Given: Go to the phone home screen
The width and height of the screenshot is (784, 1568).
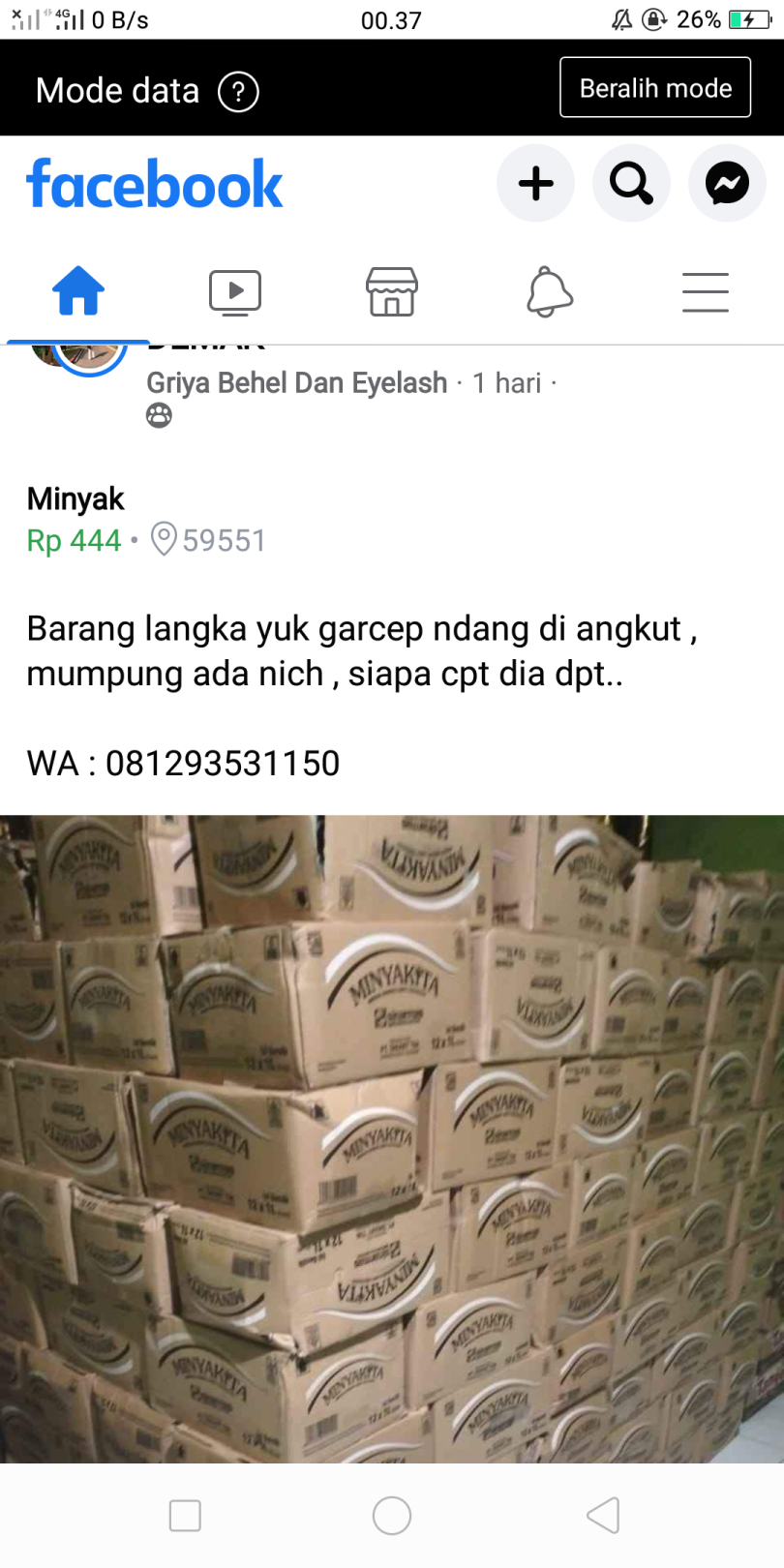Looking at the screenshot, I should [x=392, y=1515].
